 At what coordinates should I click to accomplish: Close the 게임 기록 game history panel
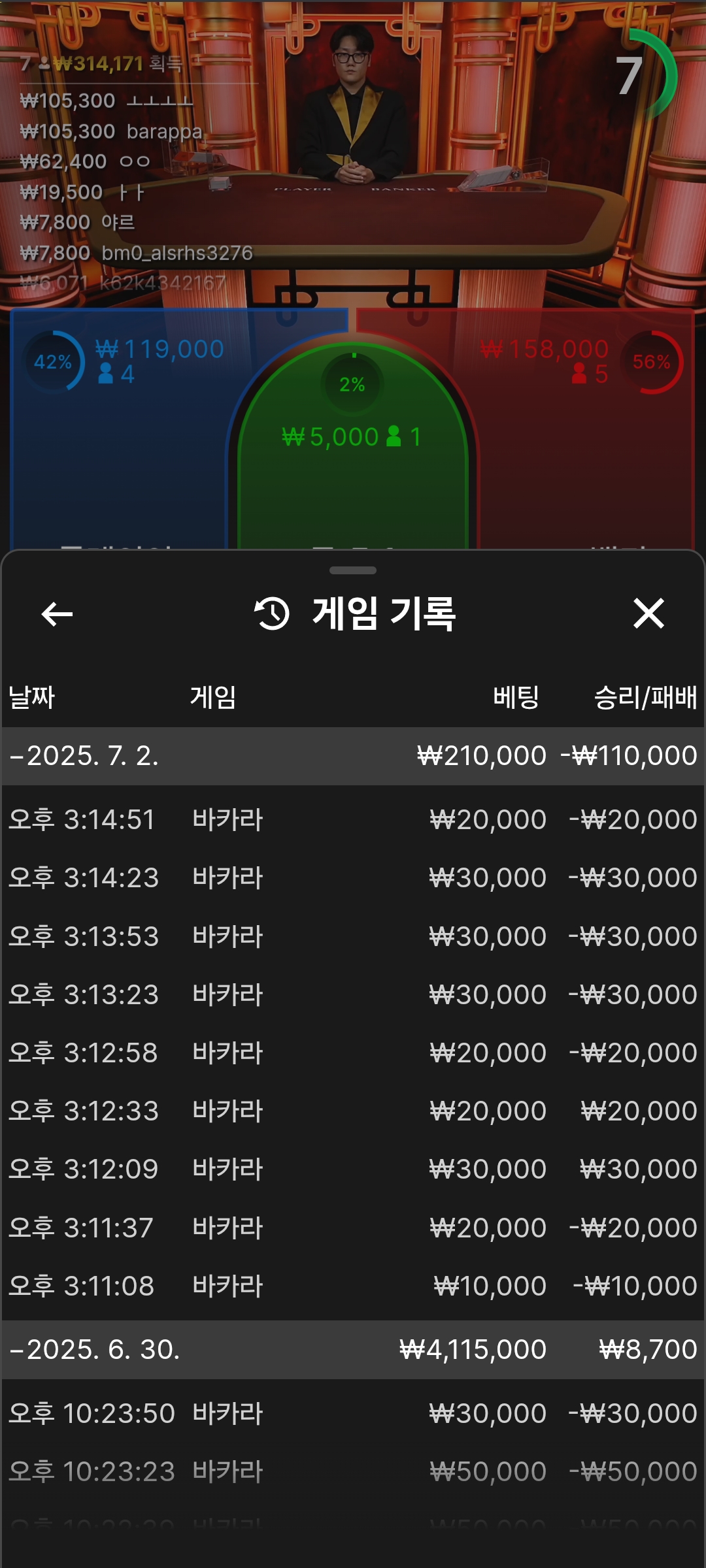(648, 614)
